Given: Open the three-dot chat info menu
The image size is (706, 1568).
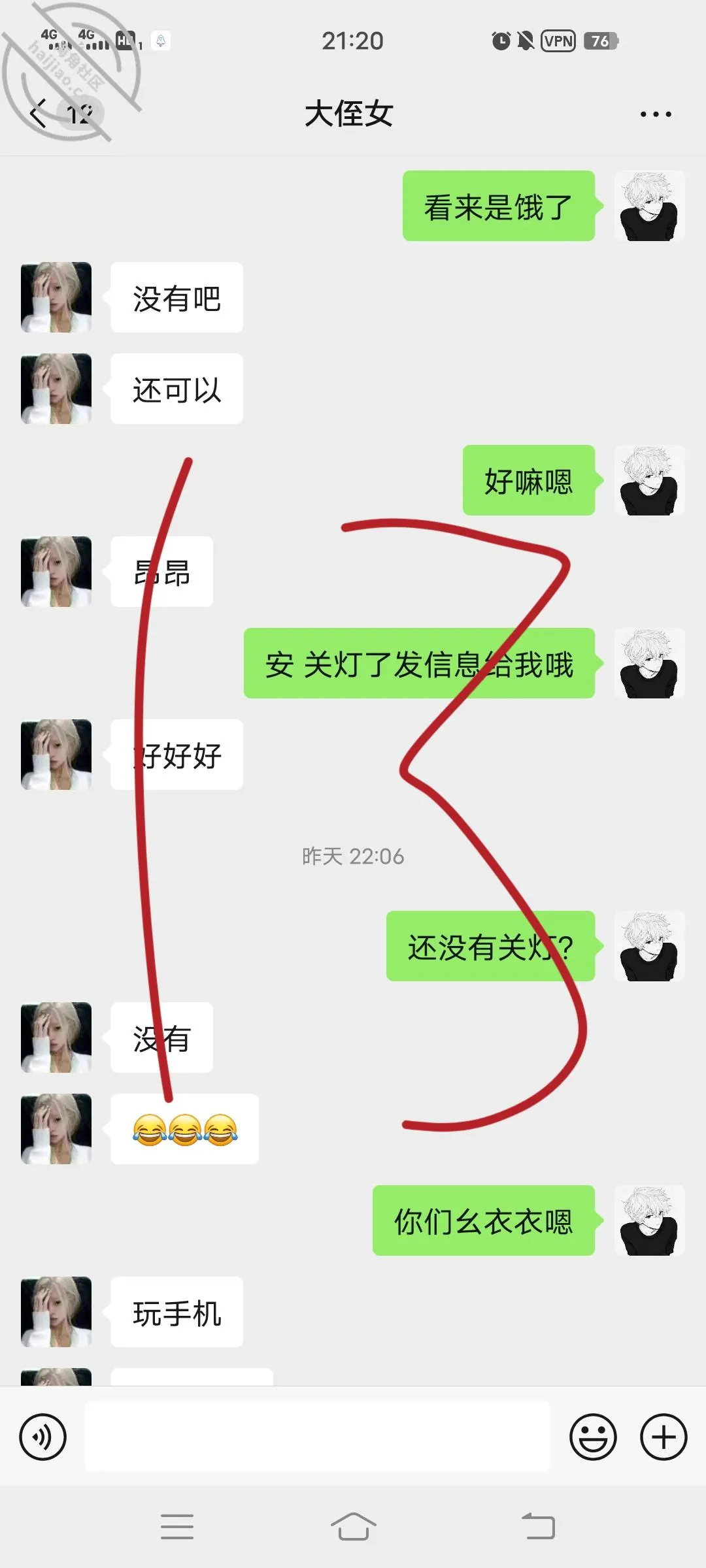Looking at the screenshot, I should pos(656,114).
